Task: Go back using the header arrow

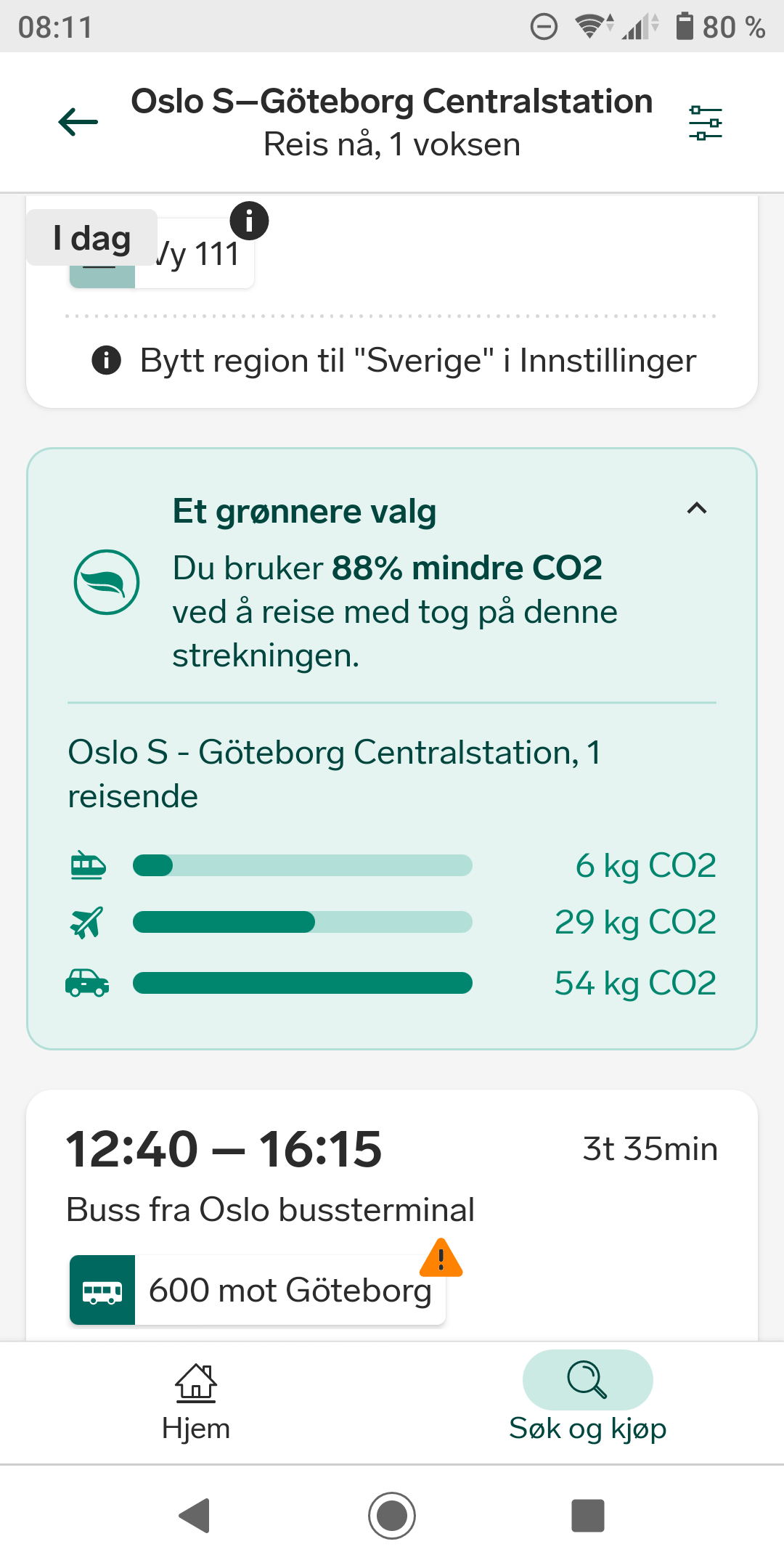Action: [78, 122]
